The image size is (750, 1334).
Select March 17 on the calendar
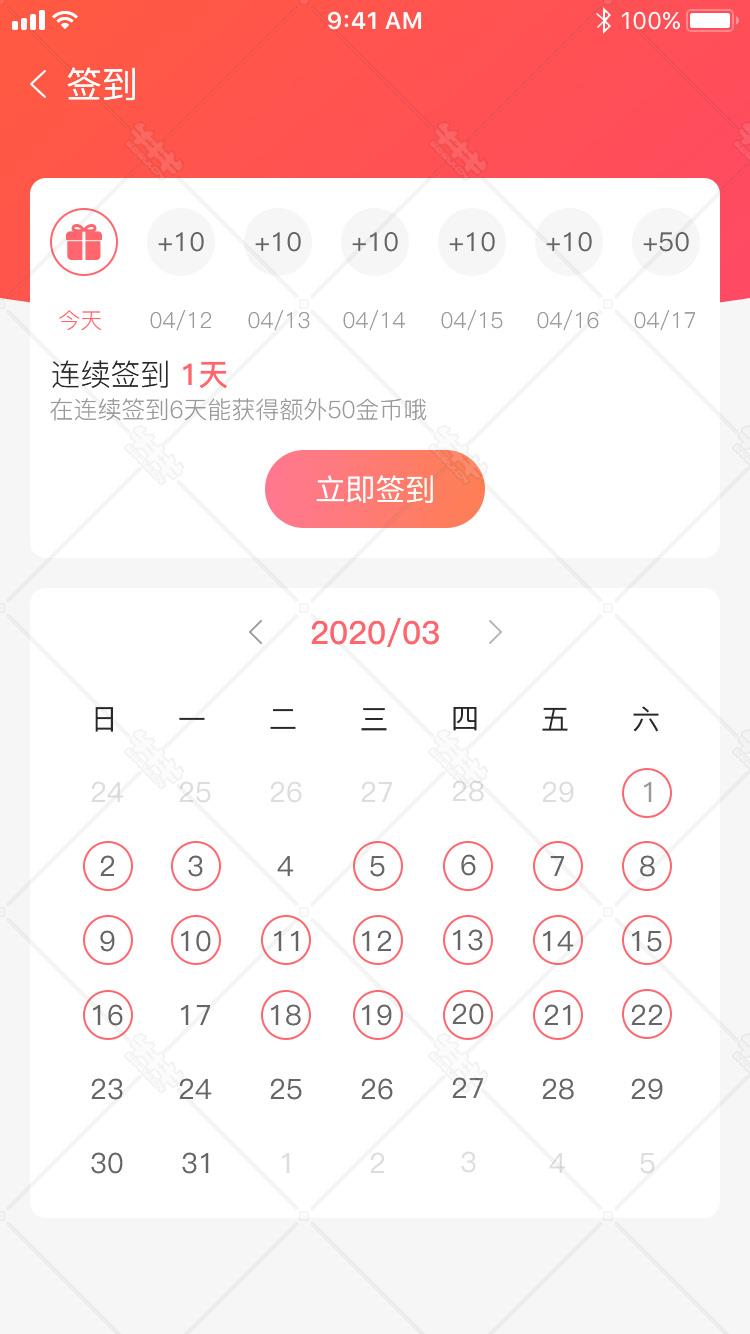point(195,1015)
